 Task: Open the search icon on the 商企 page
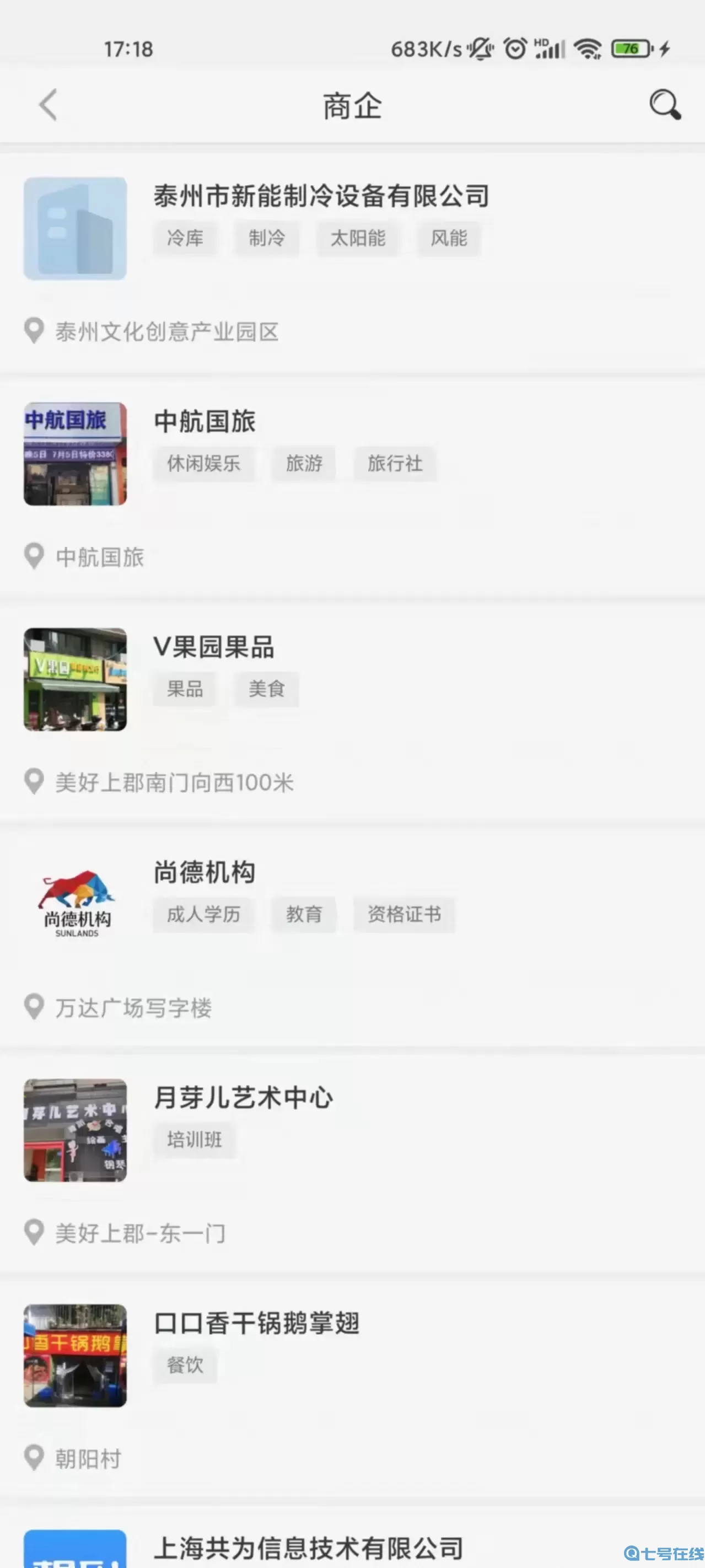(665, 105)
